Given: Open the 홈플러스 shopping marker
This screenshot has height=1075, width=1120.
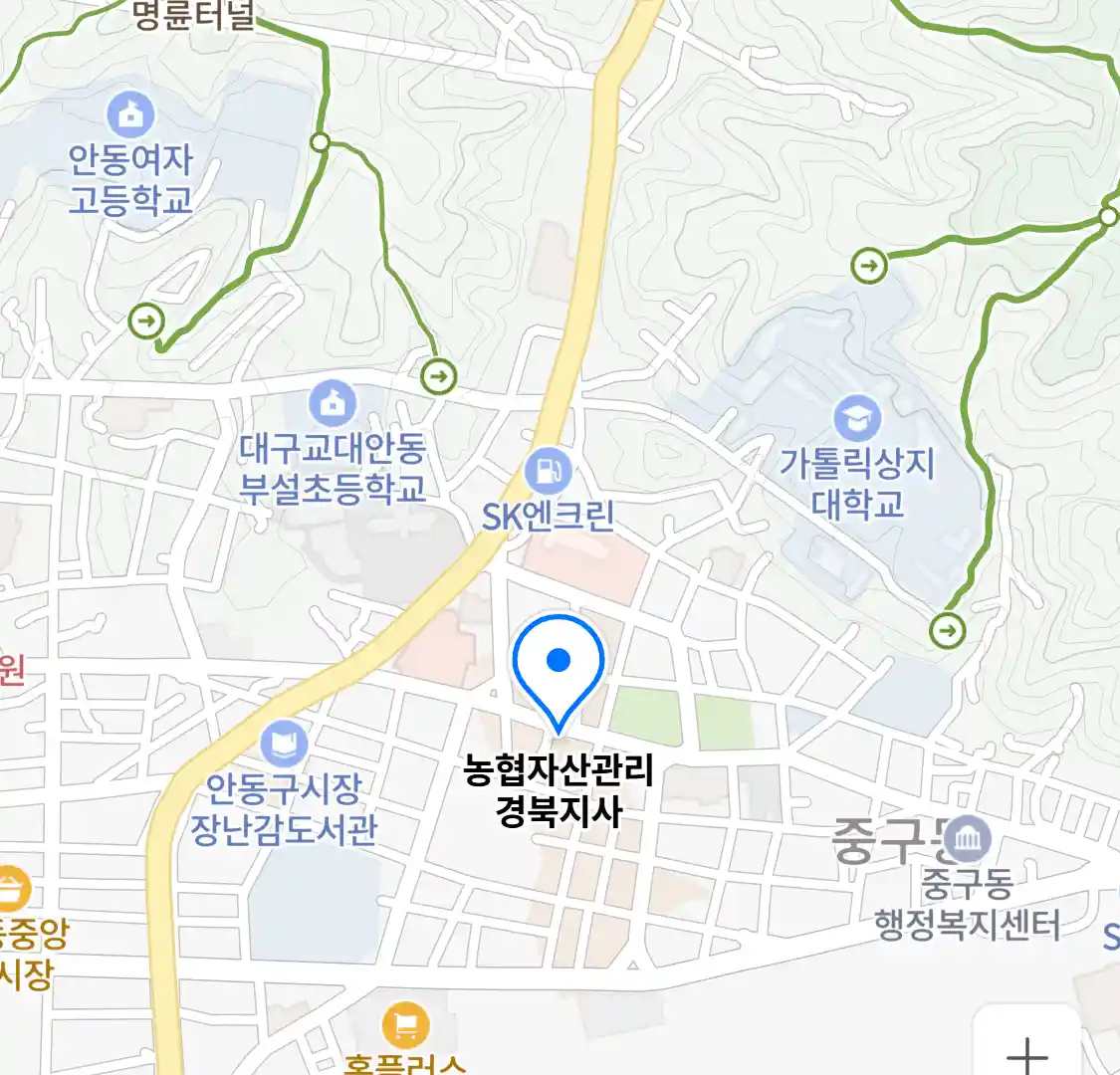Looking at the screenshot, I should coord(405,1025).
